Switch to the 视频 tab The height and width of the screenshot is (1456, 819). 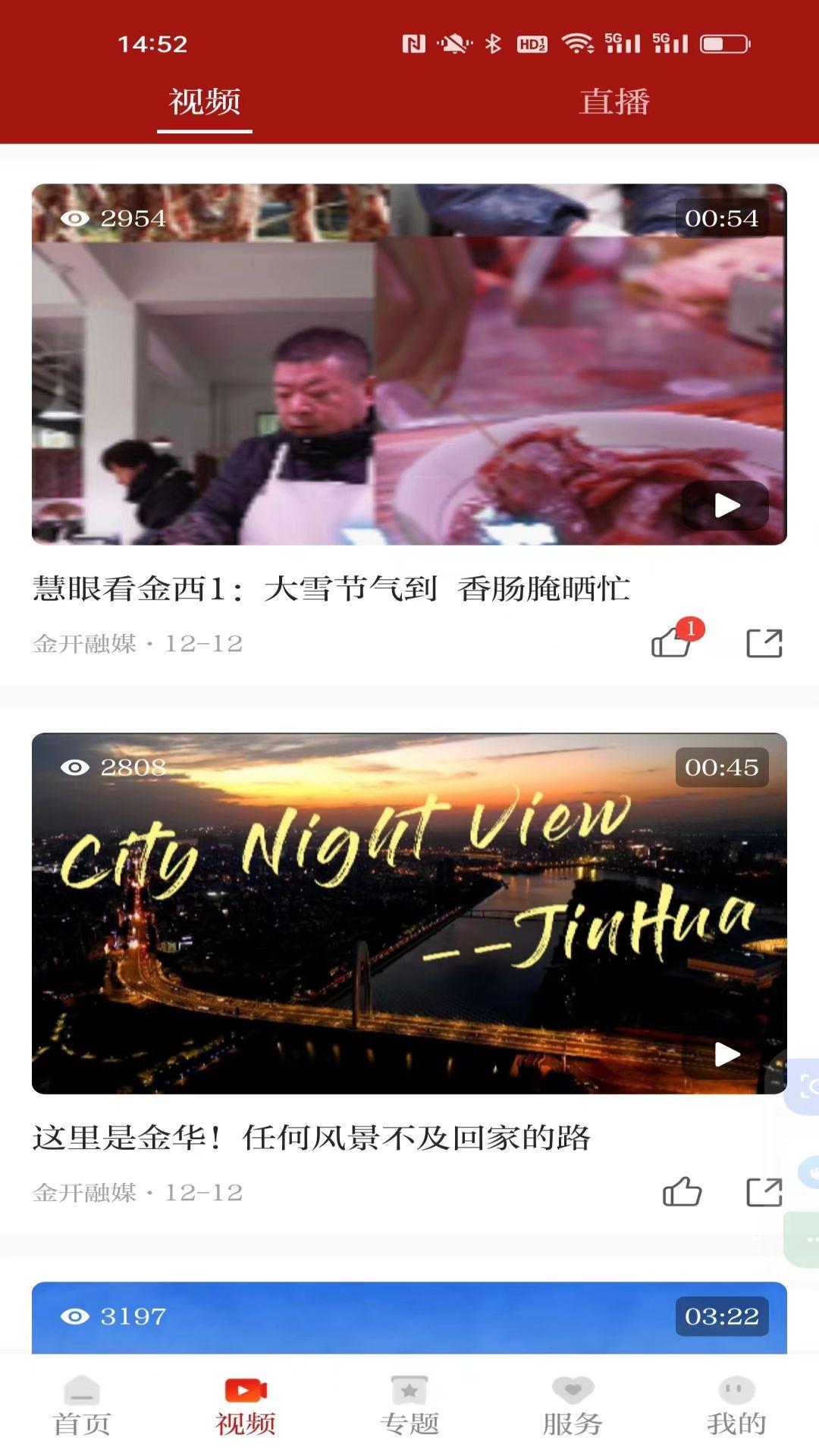tap(203, 101)
